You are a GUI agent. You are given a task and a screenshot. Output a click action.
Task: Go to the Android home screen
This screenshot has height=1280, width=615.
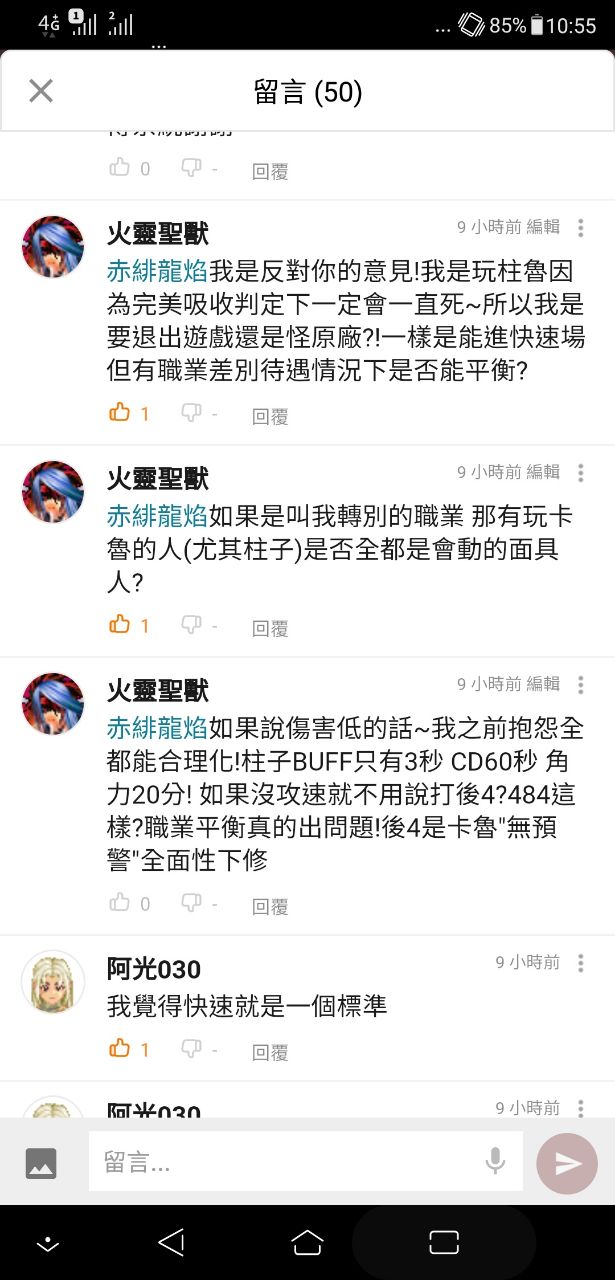[x=307, y=1242]
